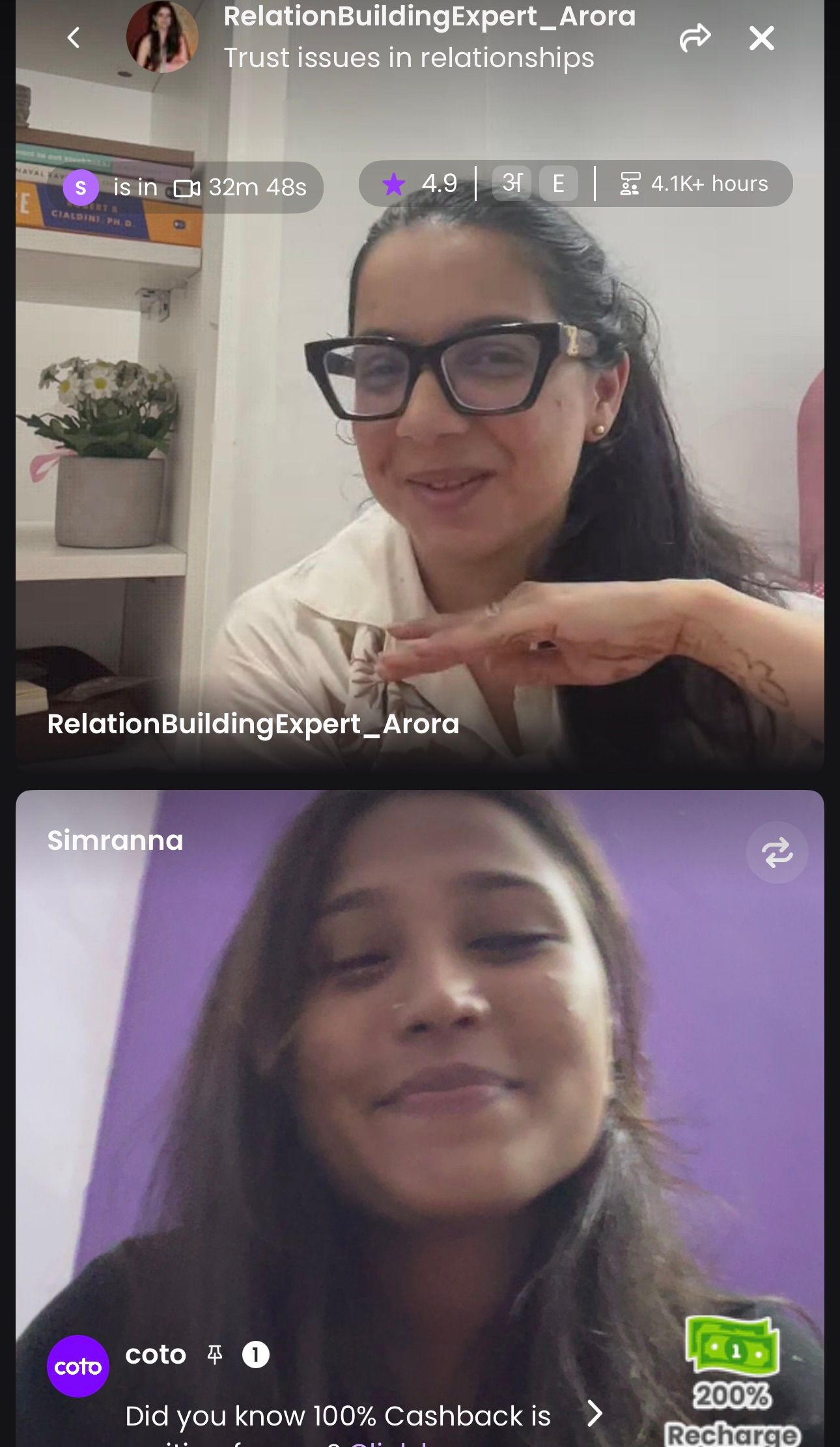This screenshot has height=1447, width=840.
Task: Share this live session
Action: pos(694,38)
